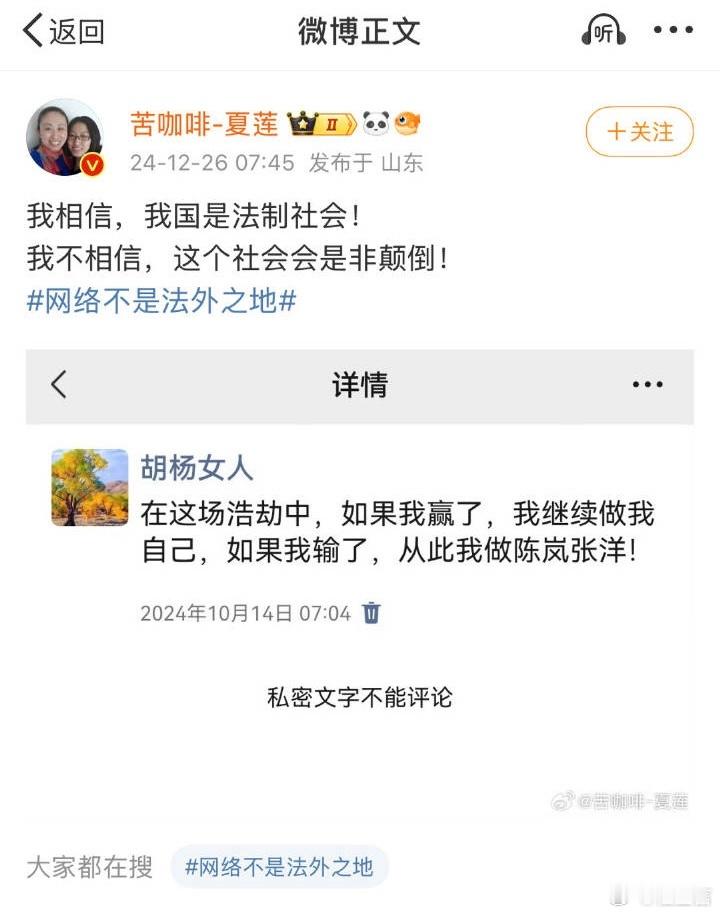Open the headphone playback control
Viewport: 720px width, 914px height.
click(x=606, y=31)
